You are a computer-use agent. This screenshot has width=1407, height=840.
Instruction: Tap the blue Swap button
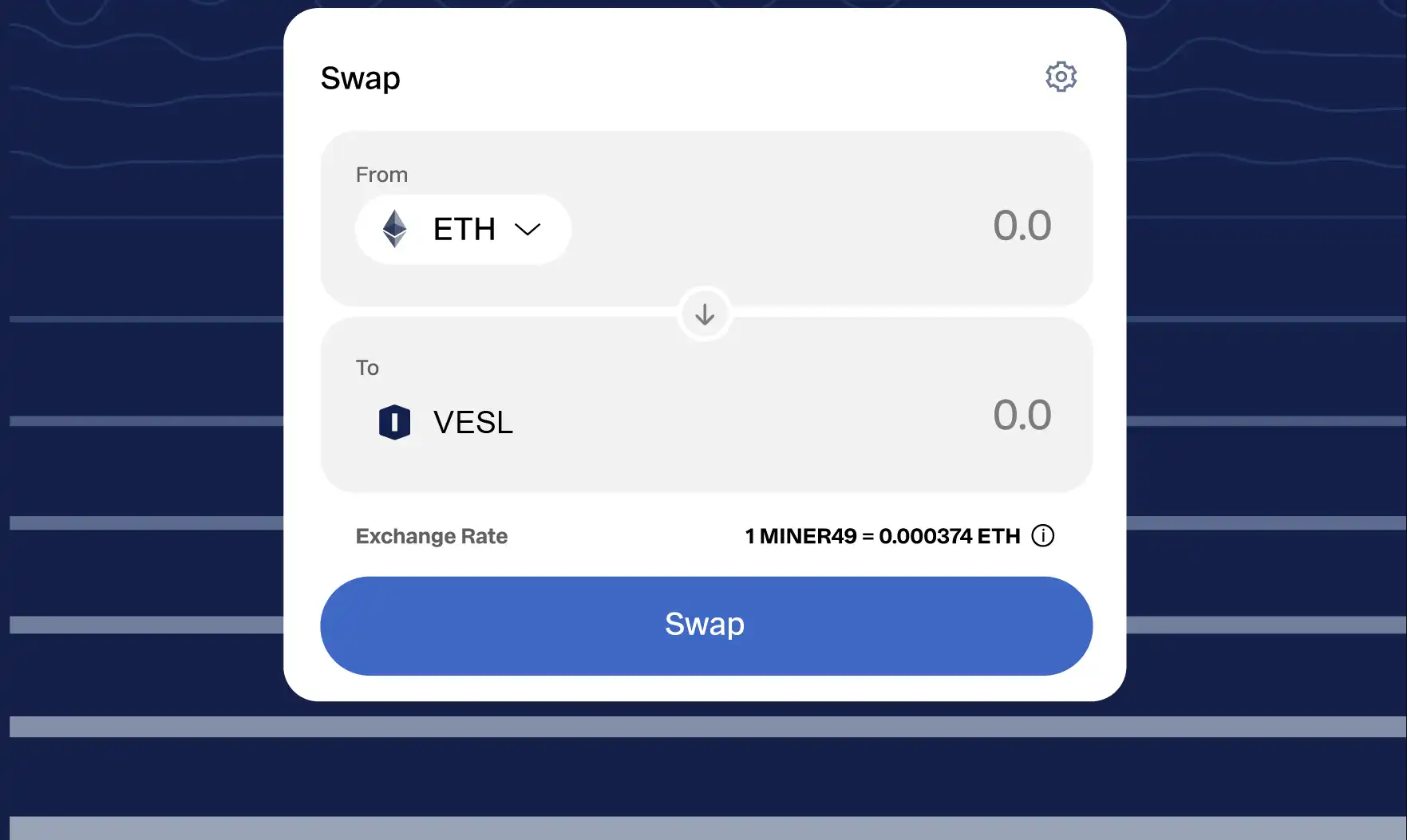click(705, 625)
